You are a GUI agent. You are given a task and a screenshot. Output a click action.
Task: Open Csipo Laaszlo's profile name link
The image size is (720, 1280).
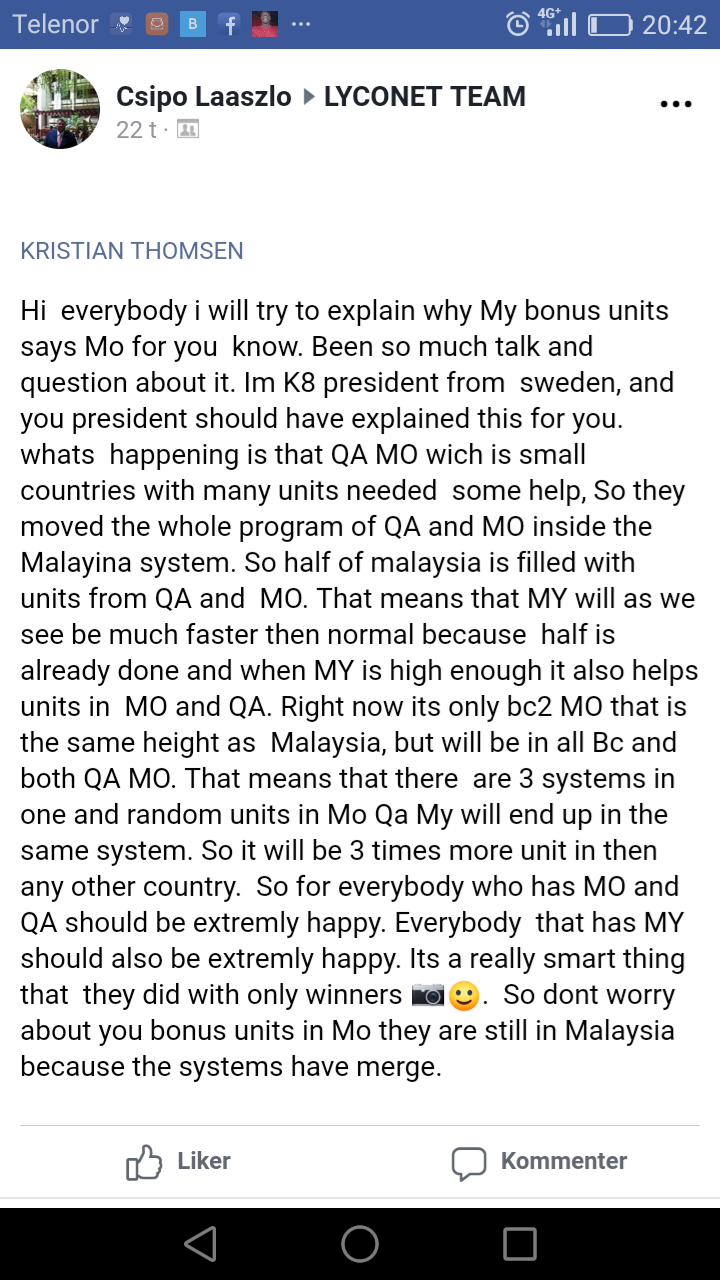pyautogui.click(x=204, y=96)
